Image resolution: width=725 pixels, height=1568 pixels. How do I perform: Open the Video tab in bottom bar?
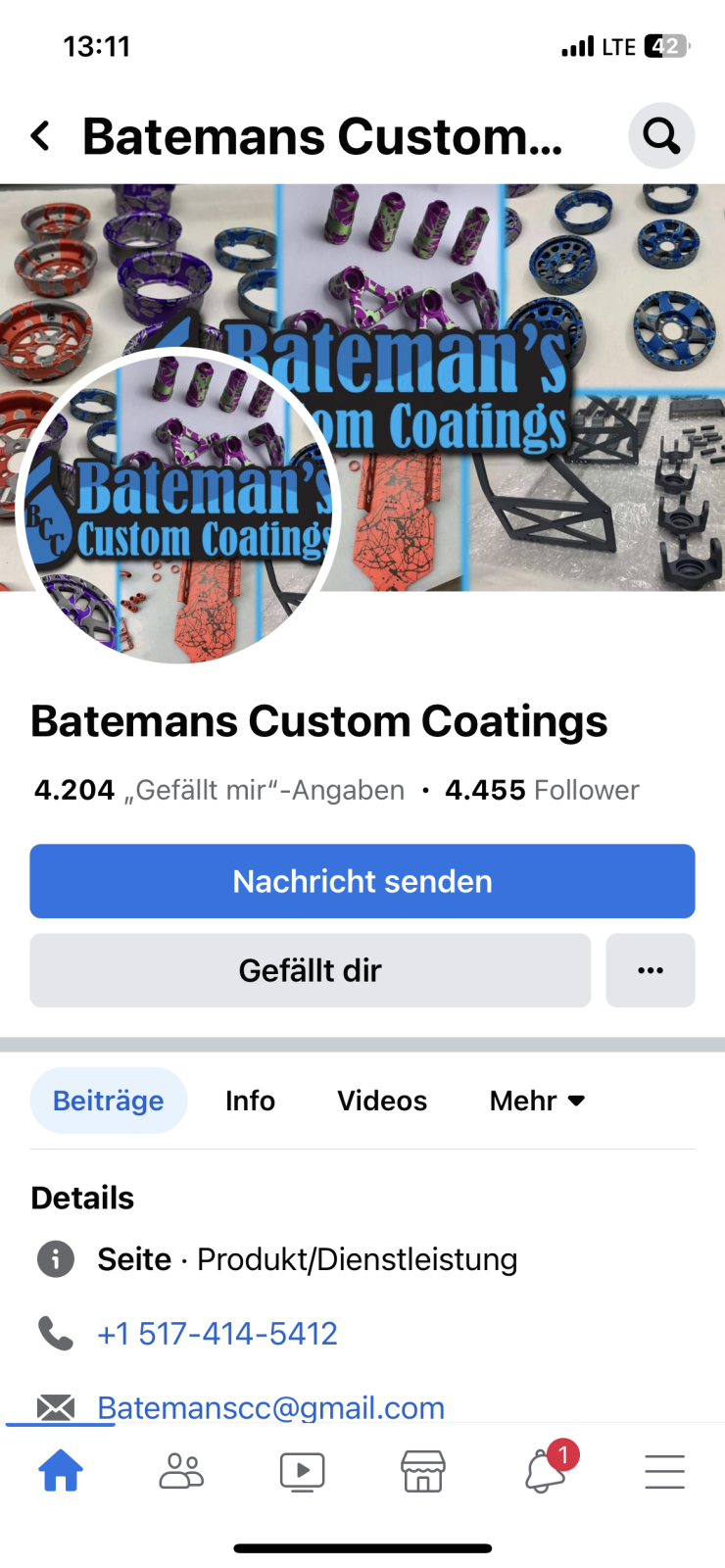click(x=302, y=1471)
